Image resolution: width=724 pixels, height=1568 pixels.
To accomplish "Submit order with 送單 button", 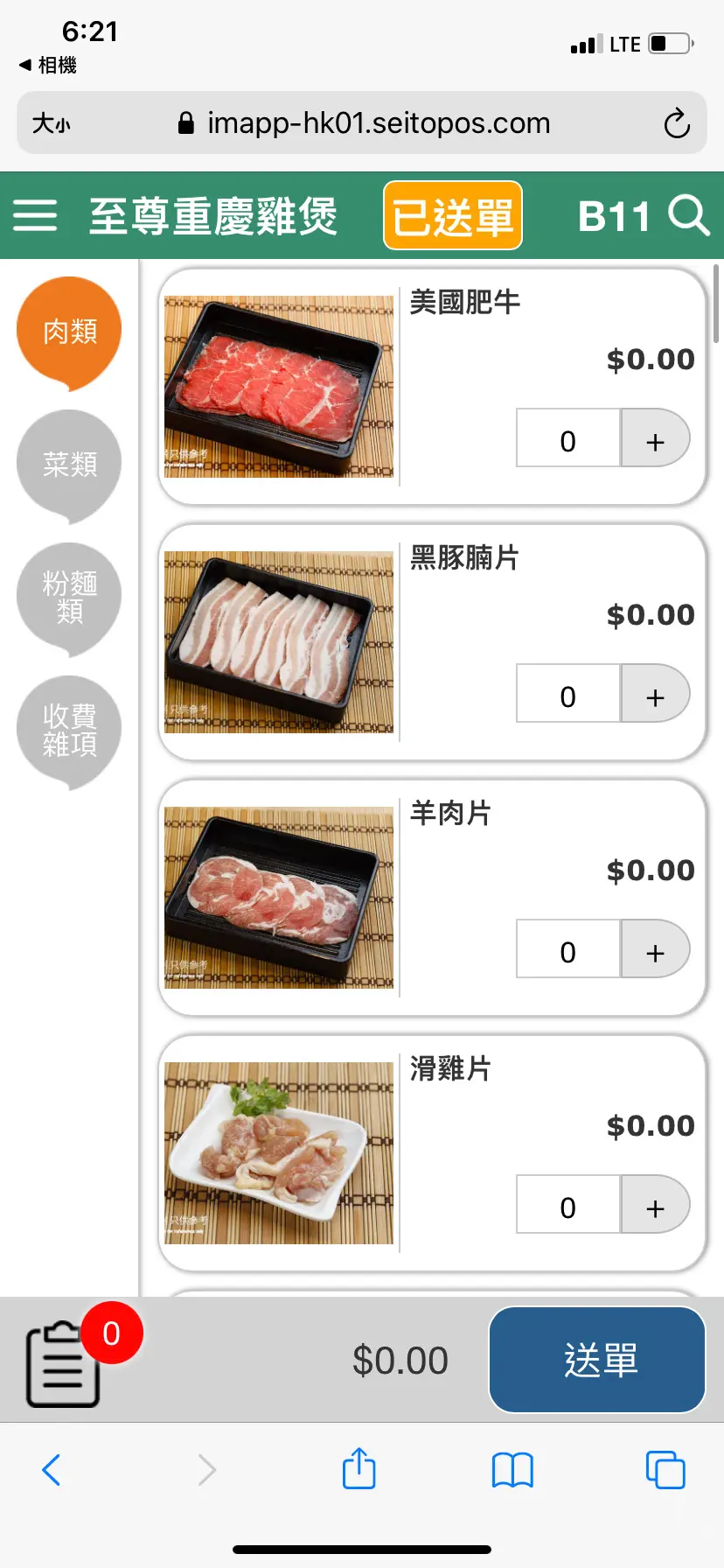I will click(x=598, y=1360).
